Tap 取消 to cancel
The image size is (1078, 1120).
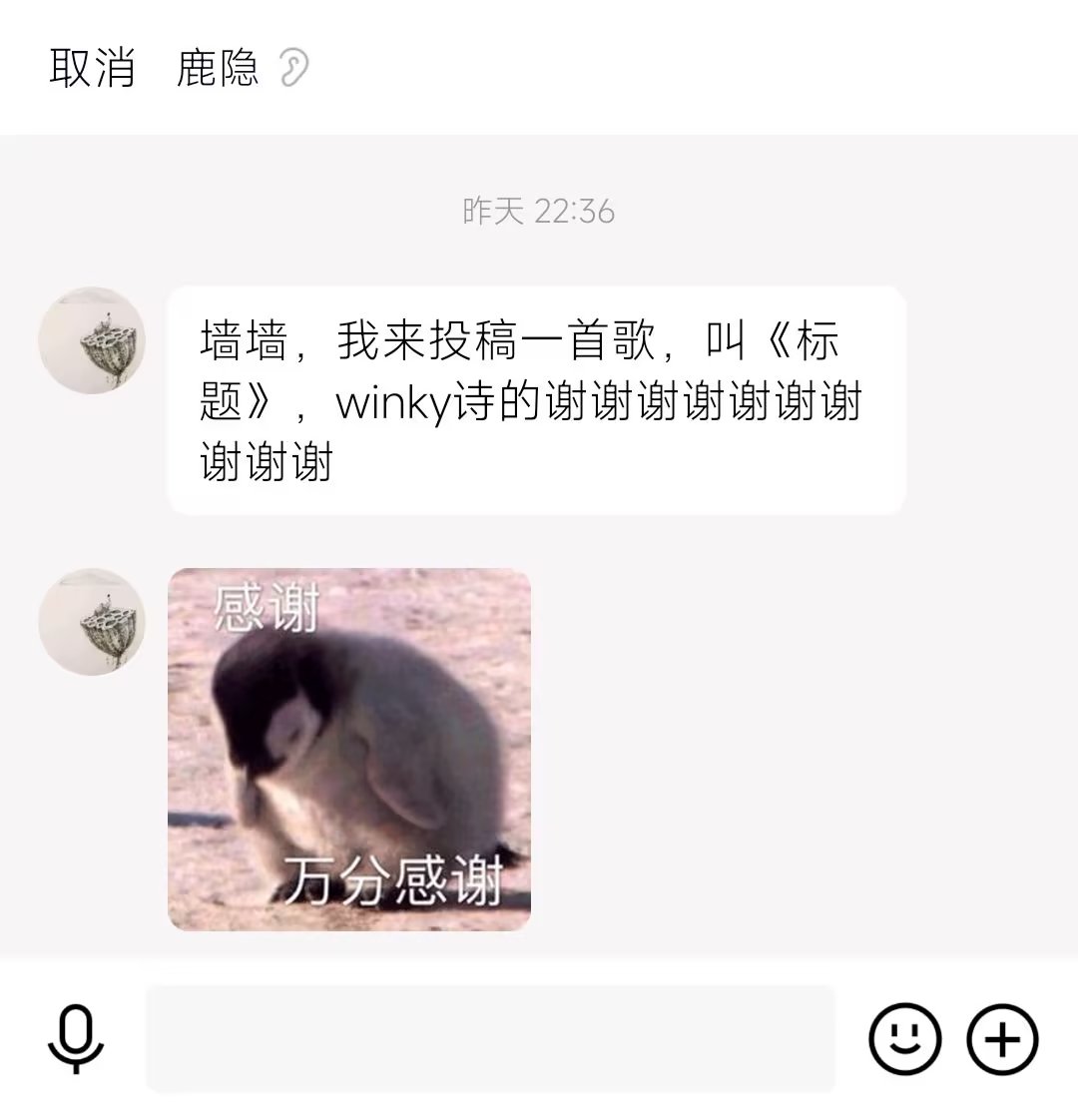click(x=92, y=68)
